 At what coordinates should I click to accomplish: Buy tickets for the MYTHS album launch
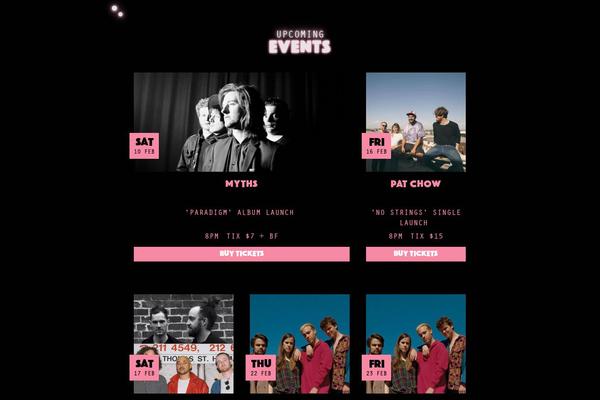point(241,254)
